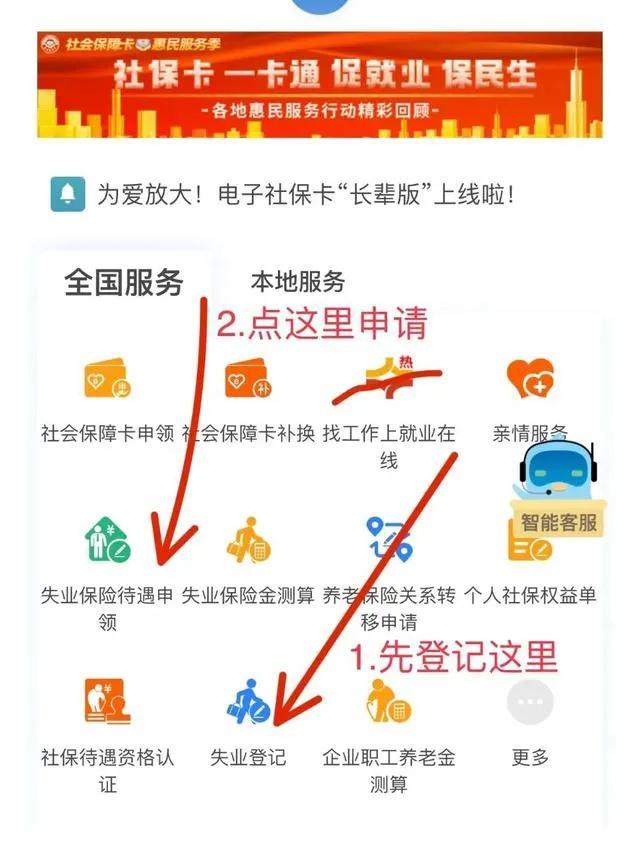The height and width of the screenshot is (842, 640).
Task: Open the 电子社保卡长辈版 announcement
Action: click(305, 193)
